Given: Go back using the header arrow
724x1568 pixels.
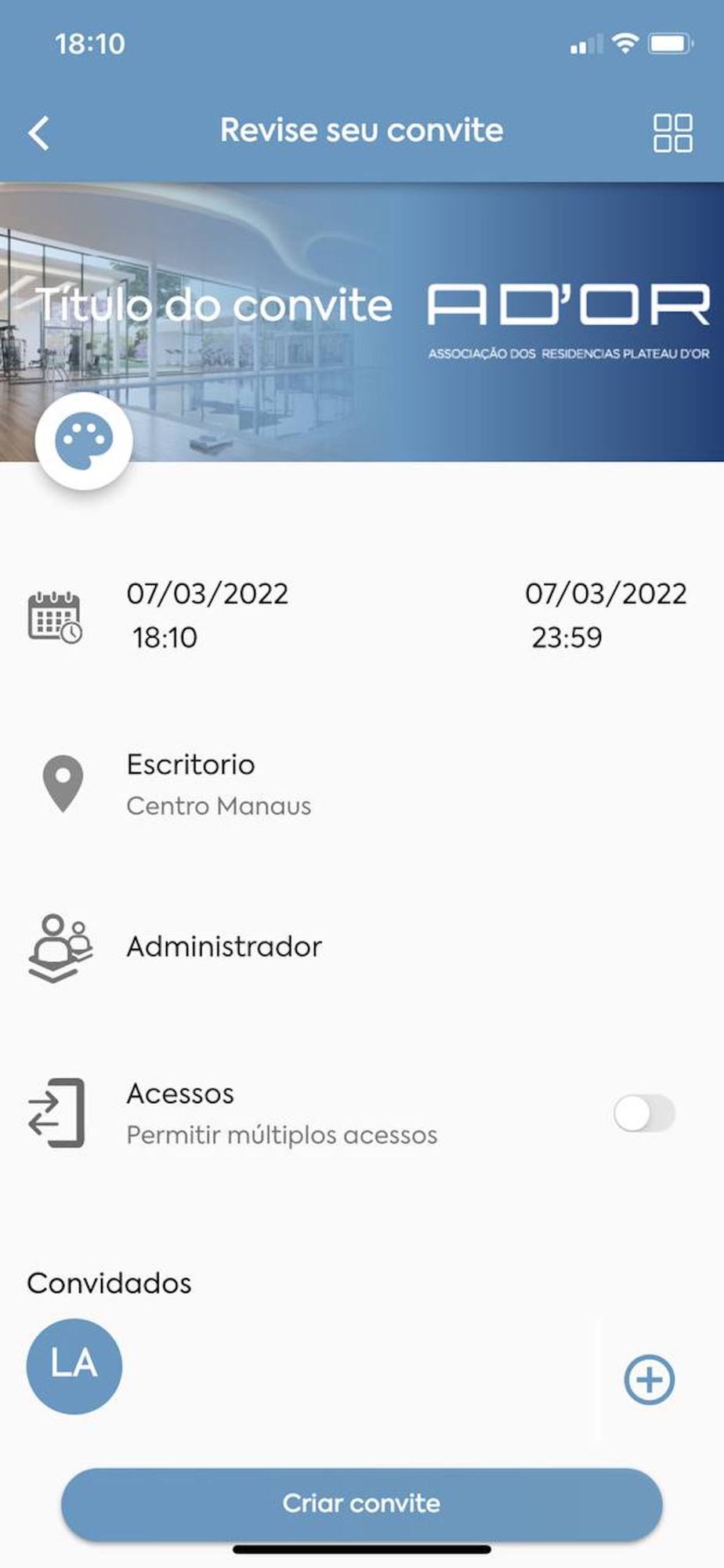Looking at the screenshot, I should pyautogui.click(x=39, y=132).
